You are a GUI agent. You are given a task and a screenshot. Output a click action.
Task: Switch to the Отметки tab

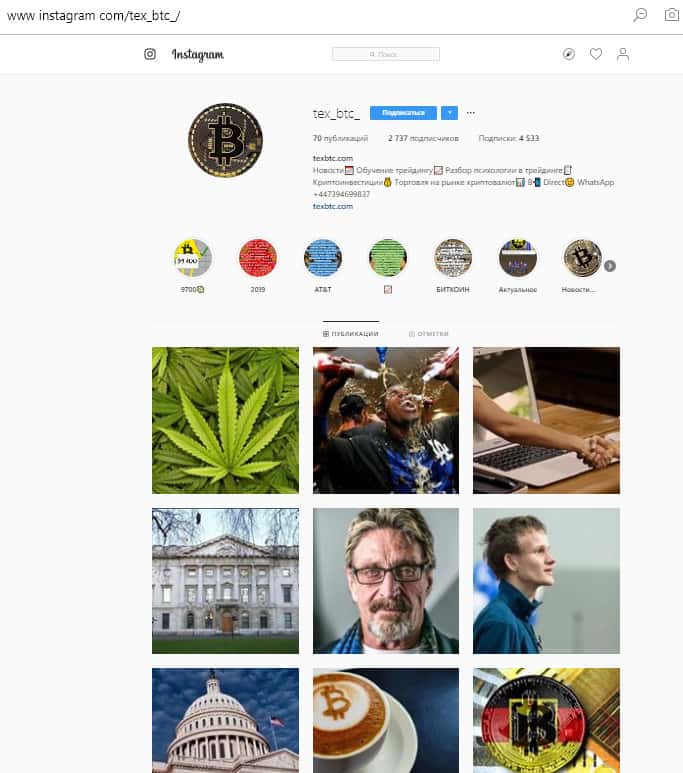click(x=429, y=334)
